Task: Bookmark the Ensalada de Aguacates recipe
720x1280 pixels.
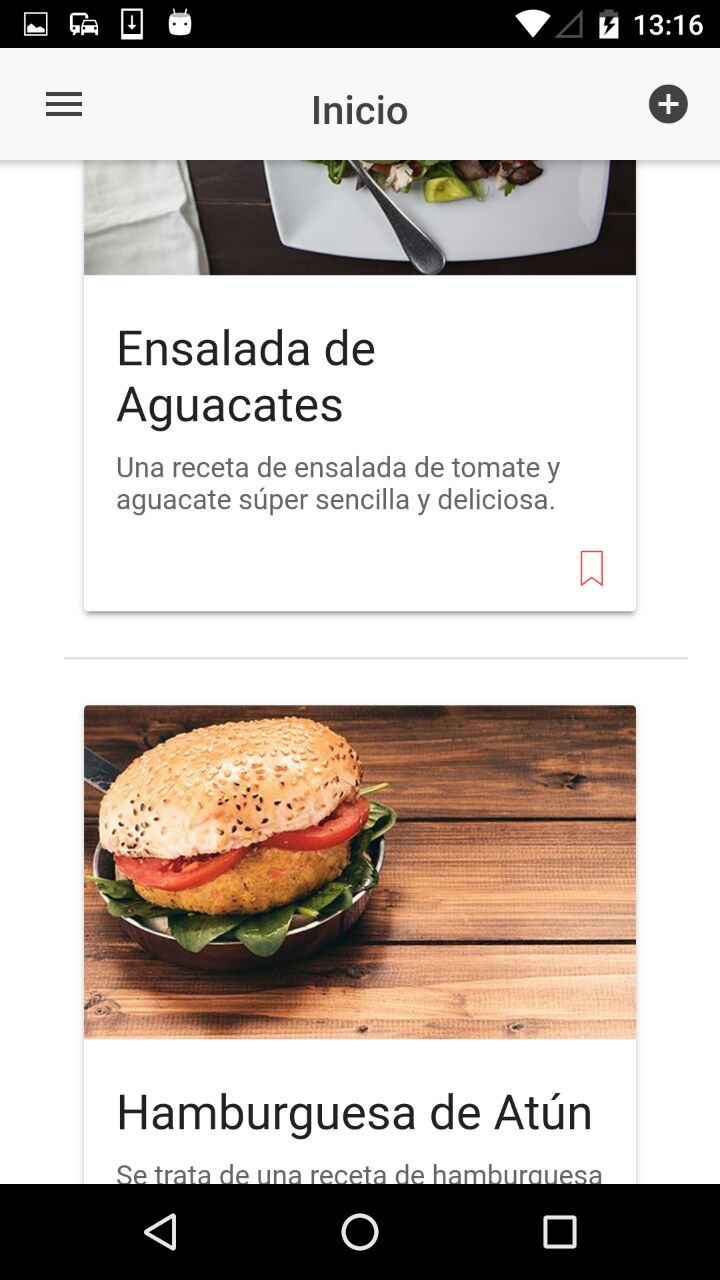Action: 591,568
